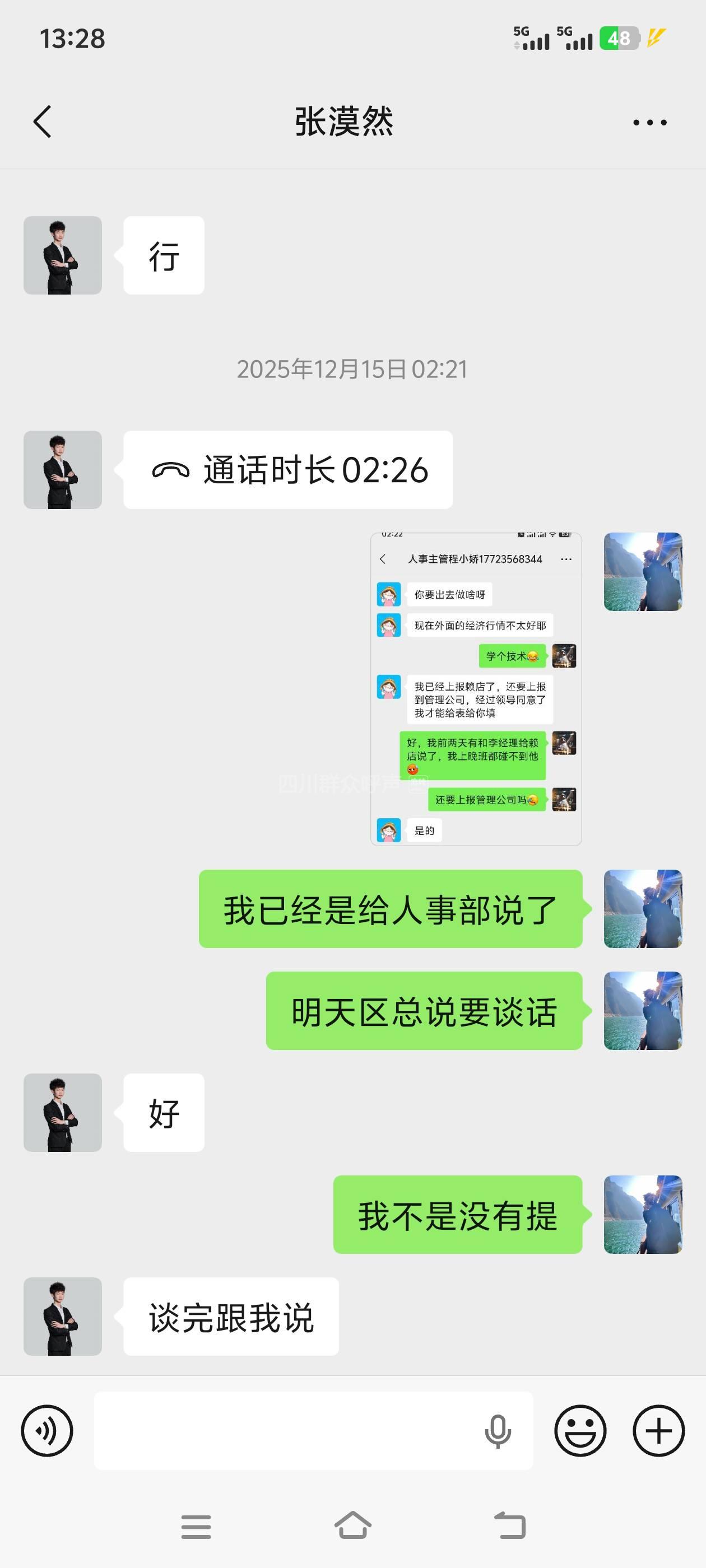This screenshot has width=706, height=1568.
Task: Open the emoji sticker panel
Action: tap(580, 1430)
